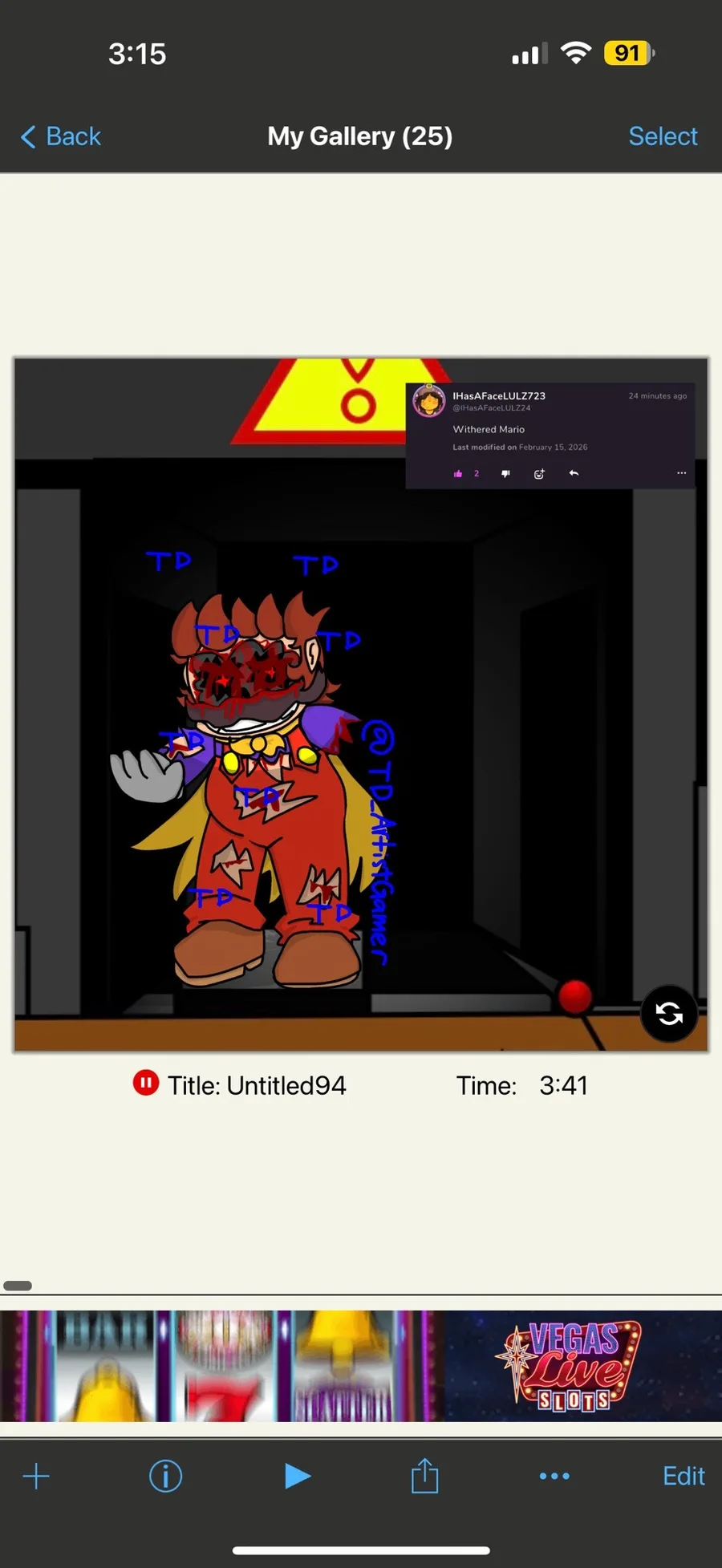Share the Untitled94 drawing

(424, 1476)
